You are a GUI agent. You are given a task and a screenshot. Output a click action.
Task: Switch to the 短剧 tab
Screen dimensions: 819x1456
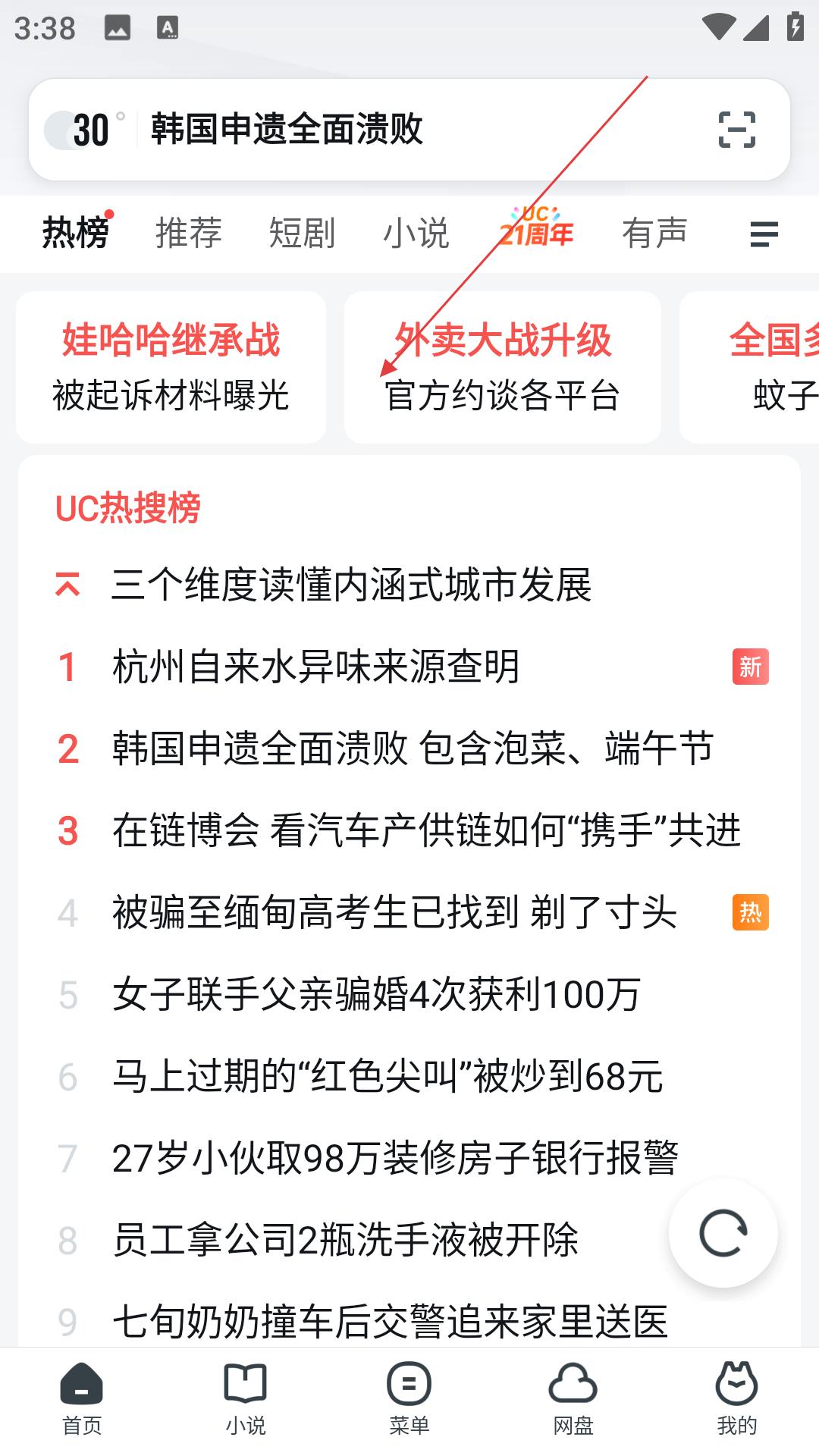302,233
